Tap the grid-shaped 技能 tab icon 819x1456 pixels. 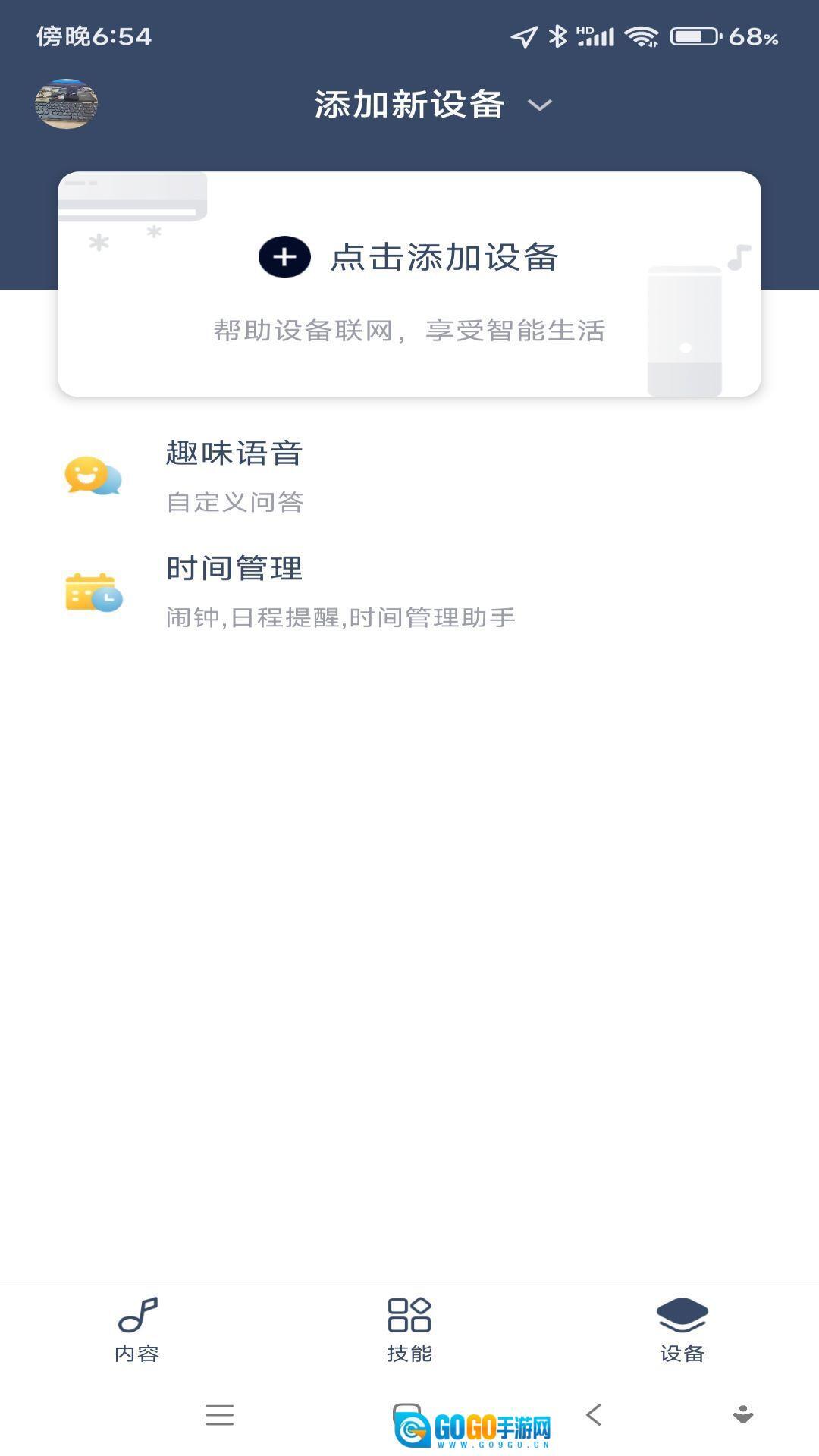[x=409, y=1315]
